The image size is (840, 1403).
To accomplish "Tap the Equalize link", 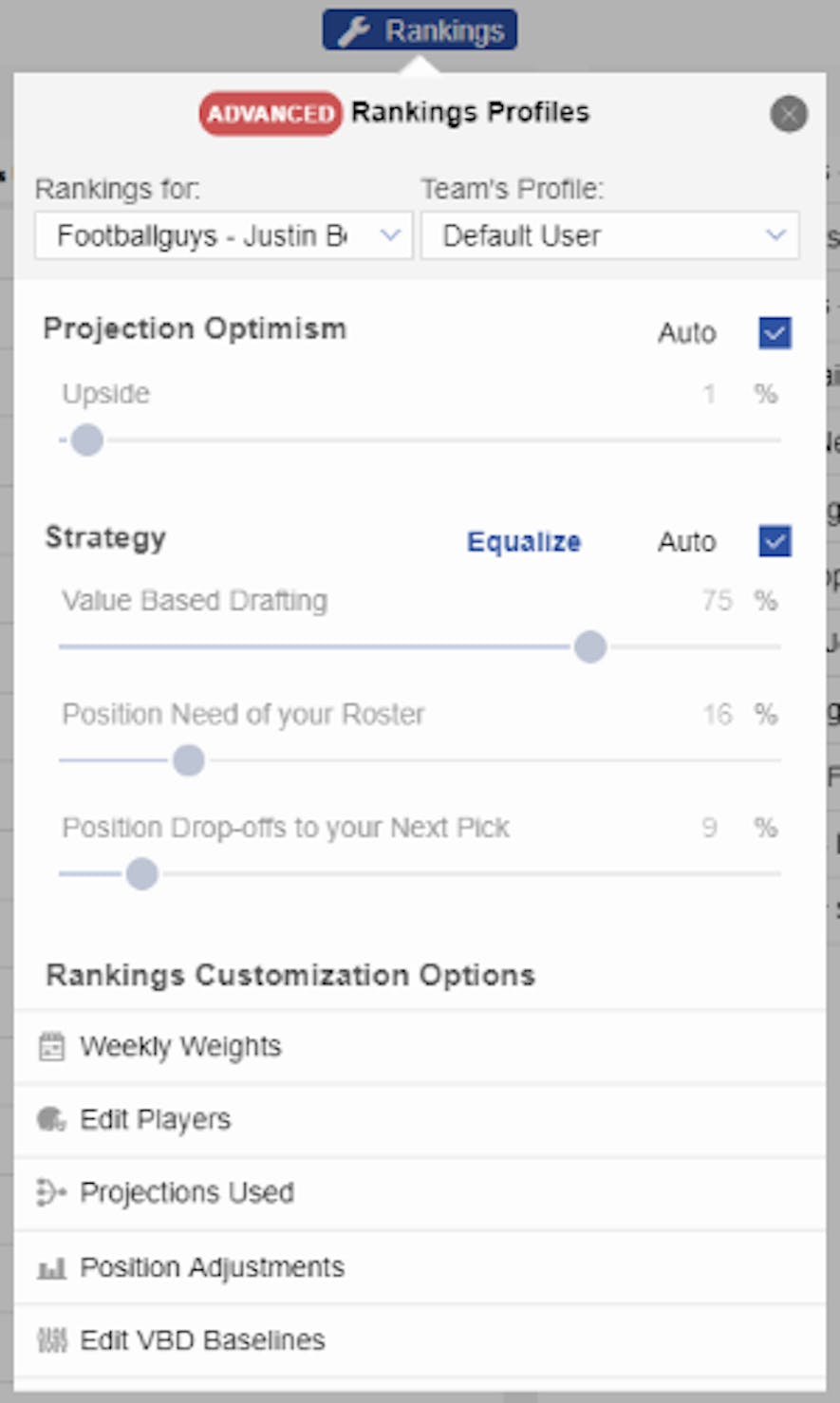I will (524, 542).
